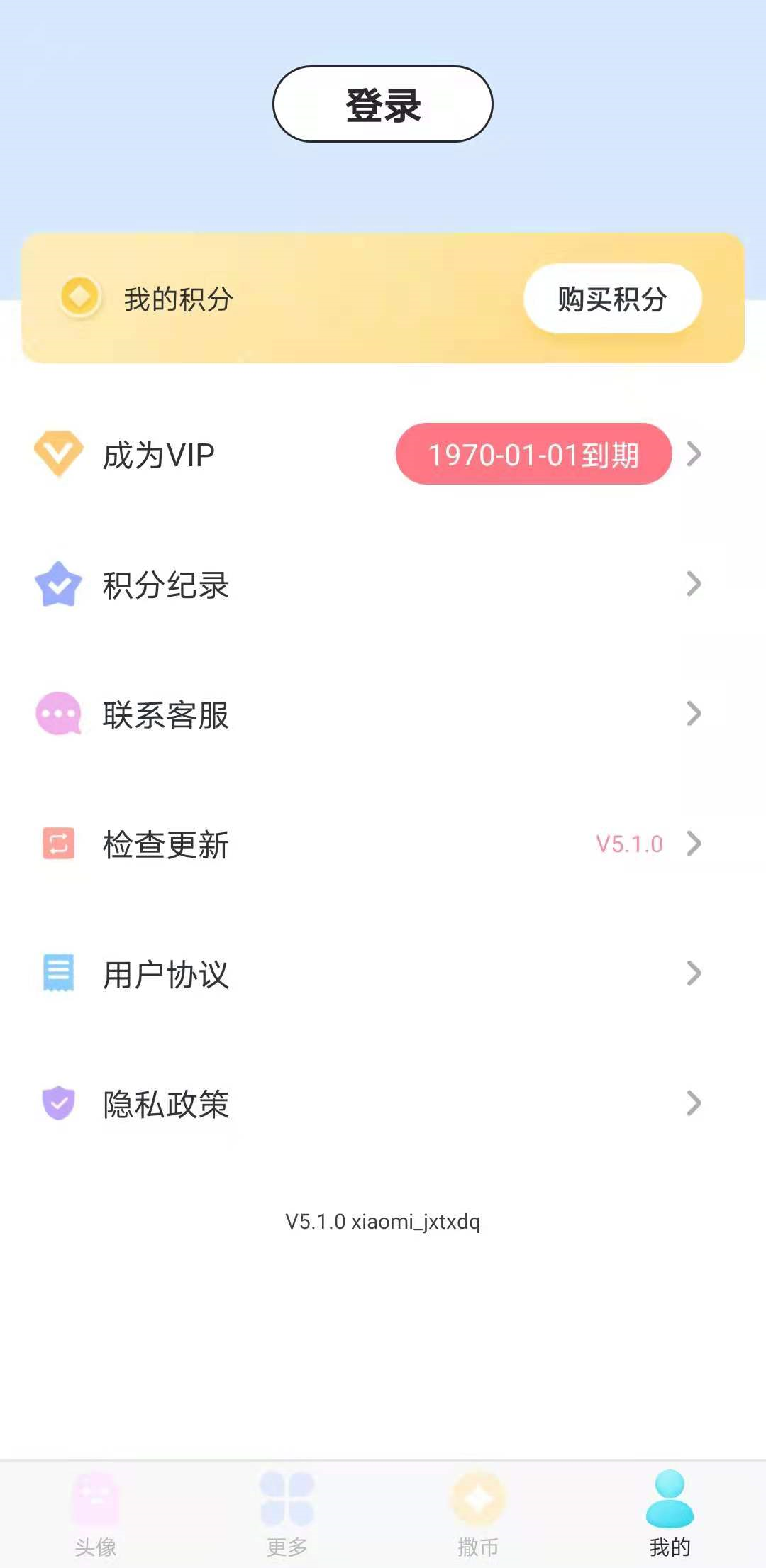
Task: Open 购买积分 to buy points
Action: pyautogui.click(x=612, y=299)
